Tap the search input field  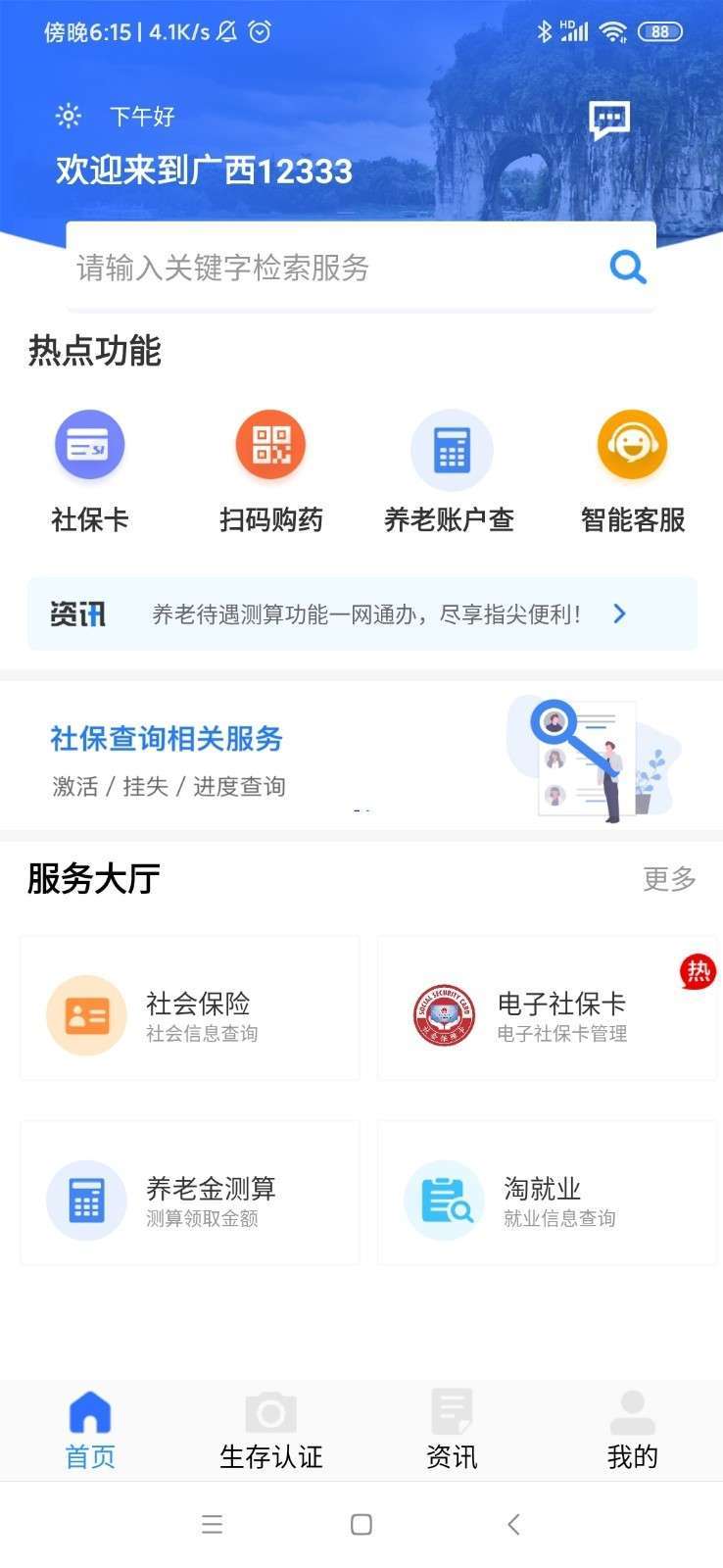click(294, 266)
